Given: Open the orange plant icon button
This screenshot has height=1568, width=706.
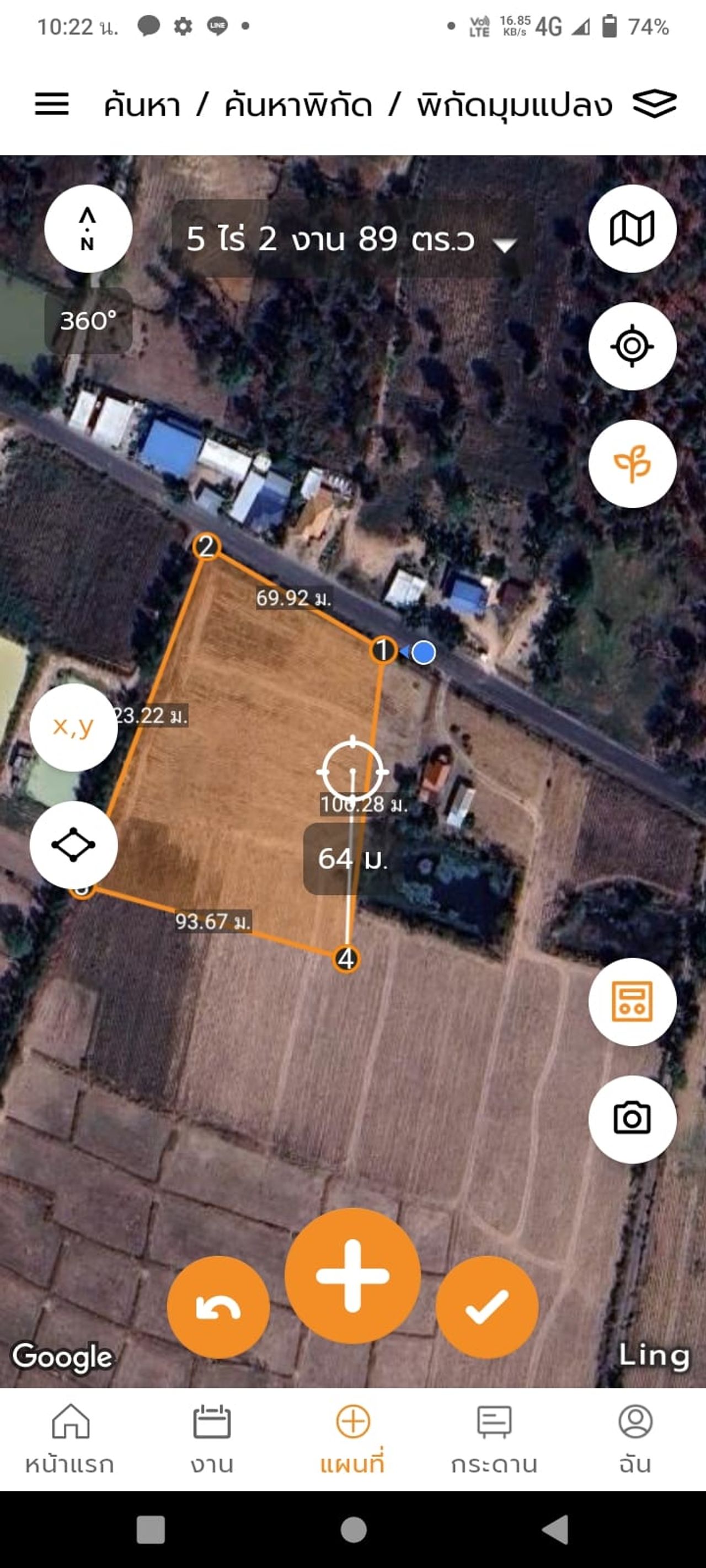Looking at the screenshot, I should click(x=632, y=464).
